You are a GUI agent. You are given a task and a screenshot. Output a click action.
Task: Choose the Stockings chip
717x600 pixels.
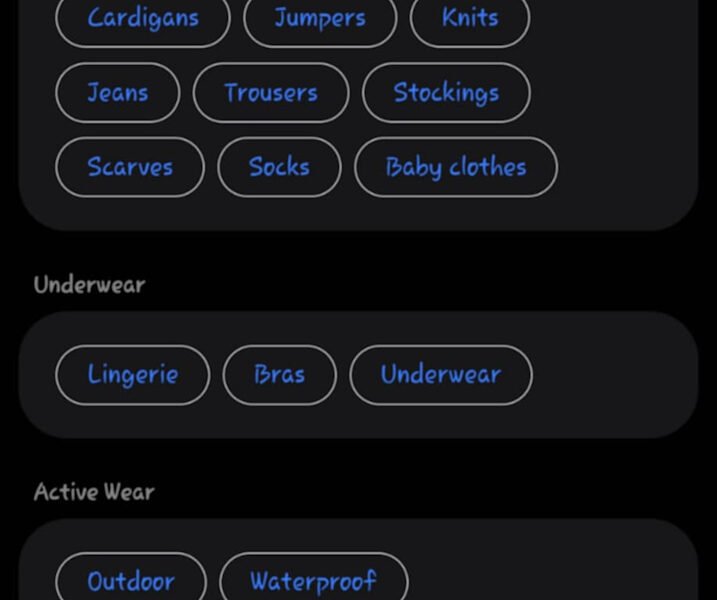click(x=446, y=93)
